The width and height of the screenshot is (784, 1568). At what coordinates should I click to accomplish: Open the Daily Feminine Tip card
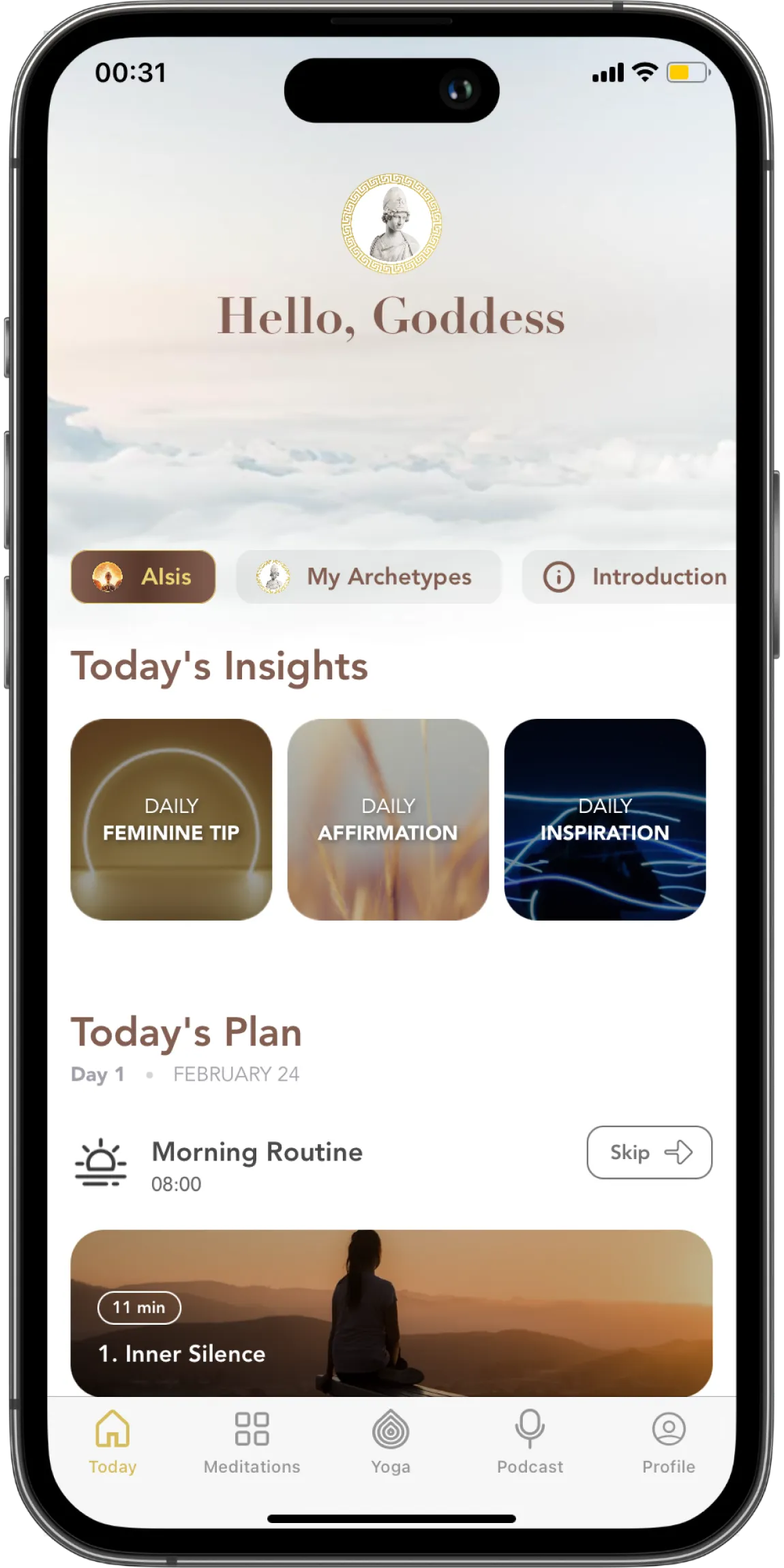tap(171, 819)
